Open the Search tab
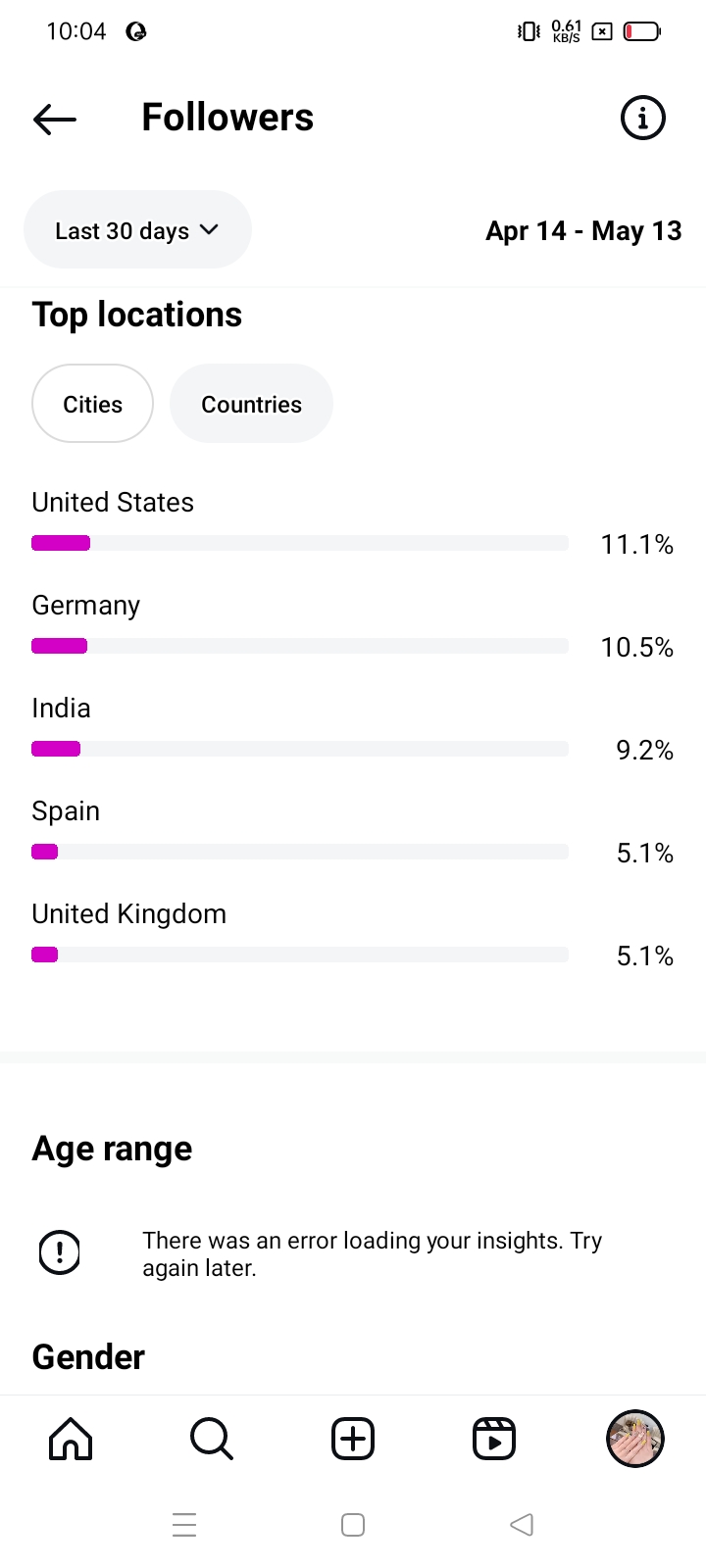Screen dimensions: 706x1568 (x=212, y=1439)
